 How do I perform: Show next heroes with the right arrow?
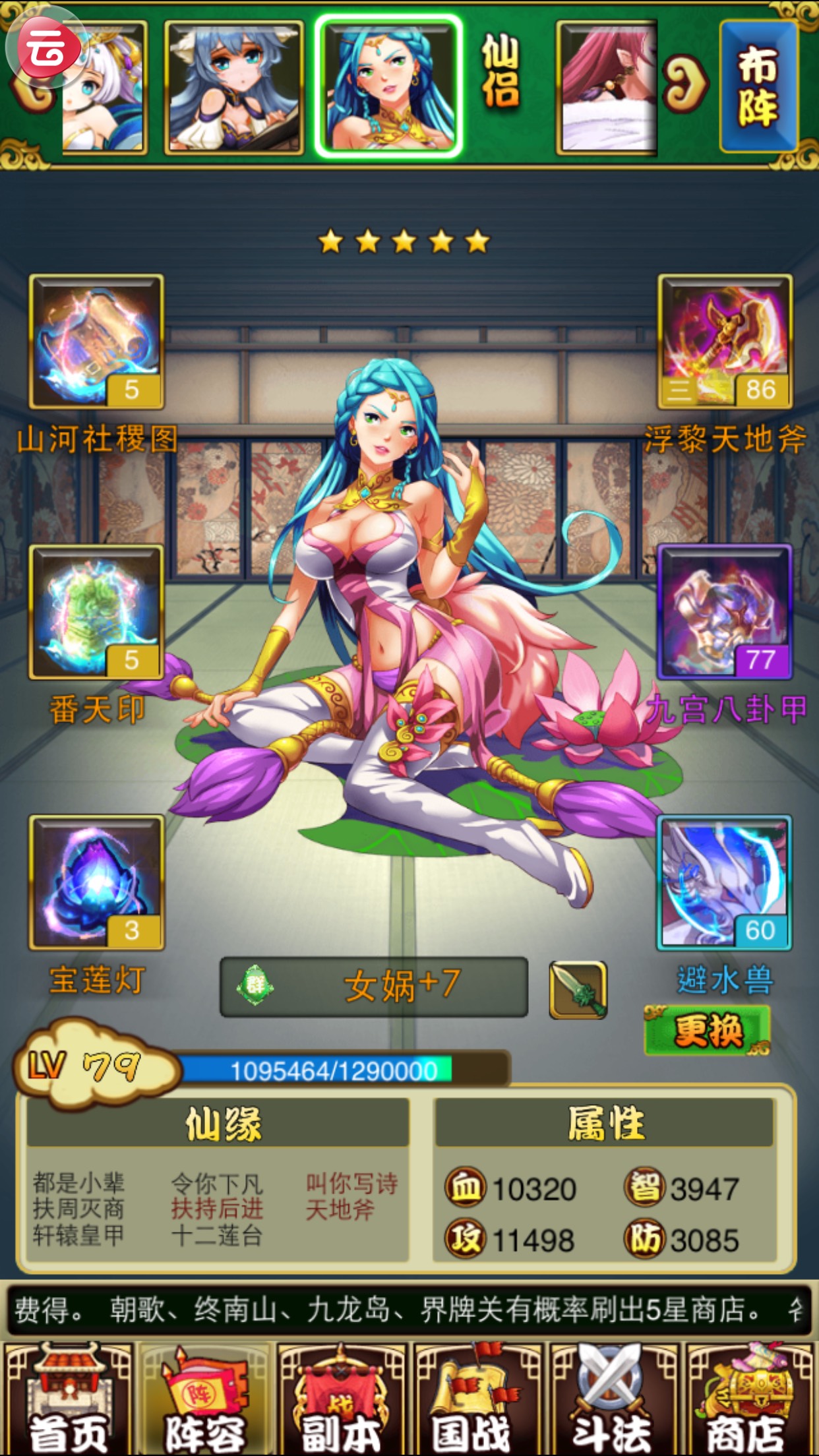pyautogui.click(x=684, y=86)
